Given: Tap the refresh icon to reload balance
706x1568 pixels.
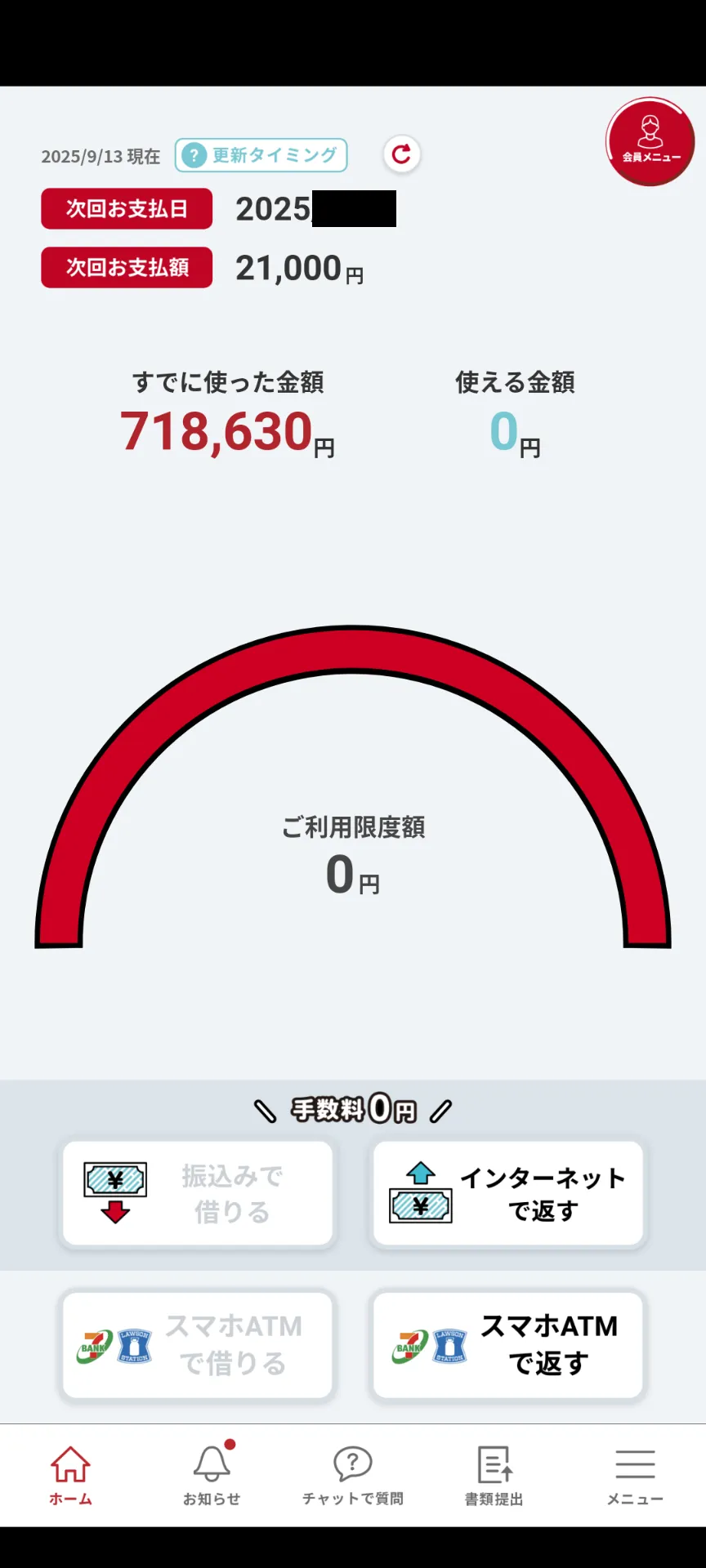Looking at the screenshot, I should pyautogui.click(x=401, y=154).
